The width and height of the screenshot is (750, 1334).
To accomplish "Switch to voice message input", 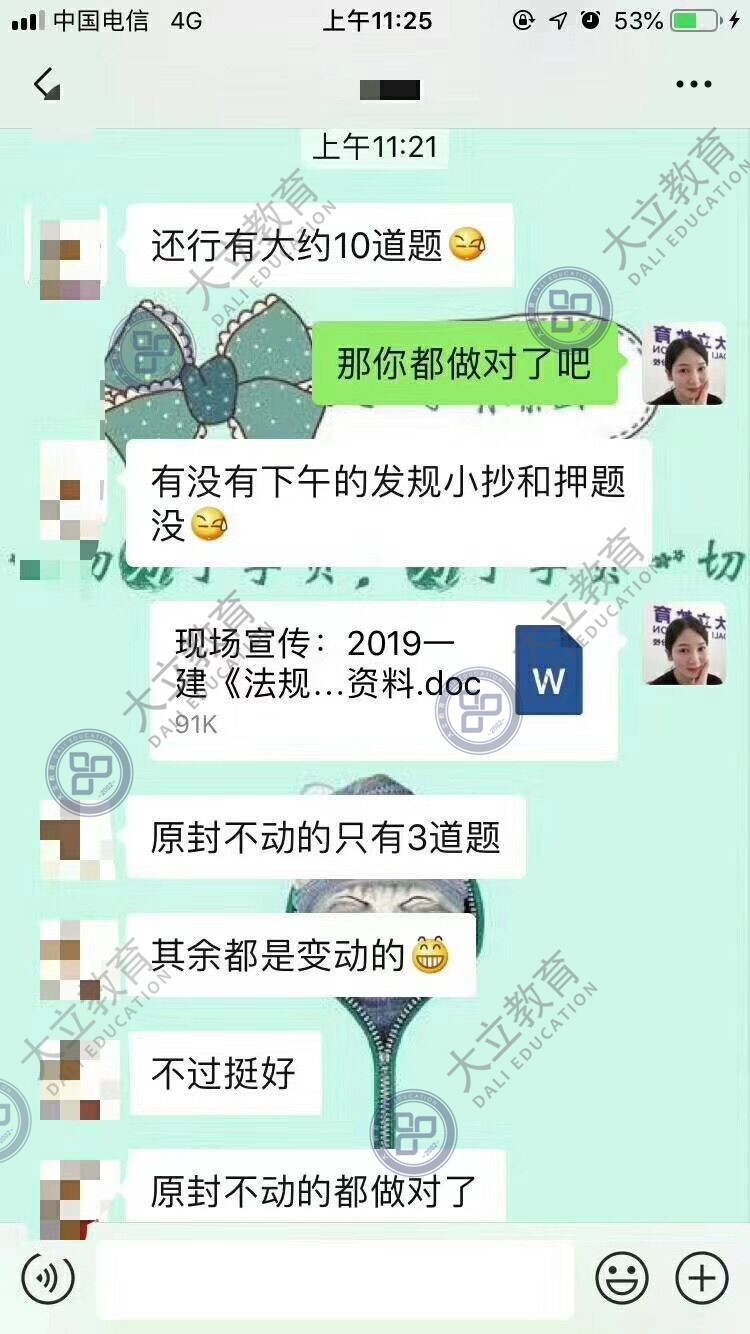I will 47,1278.
